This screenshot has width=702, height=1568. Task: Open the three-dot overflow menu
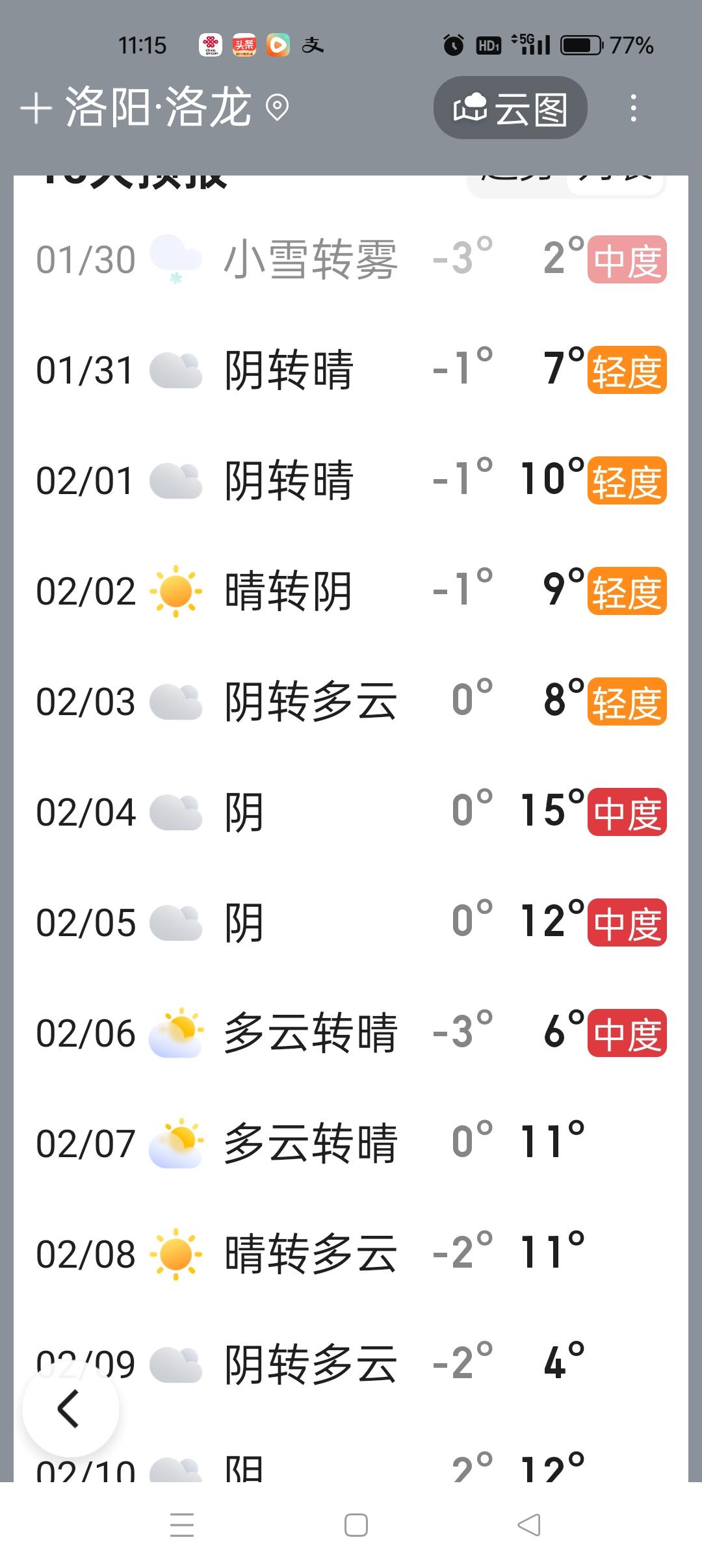pos(634,108)
